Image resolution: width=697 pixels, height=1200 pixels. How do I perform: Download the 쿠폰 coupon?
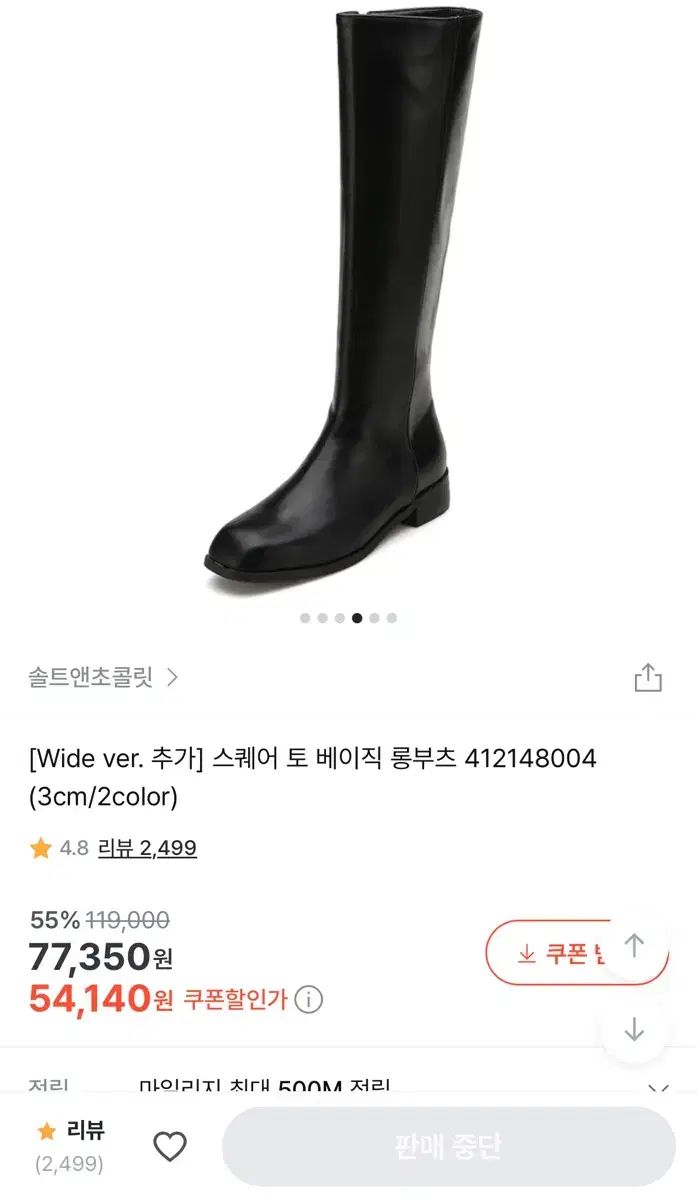[560, 954]
